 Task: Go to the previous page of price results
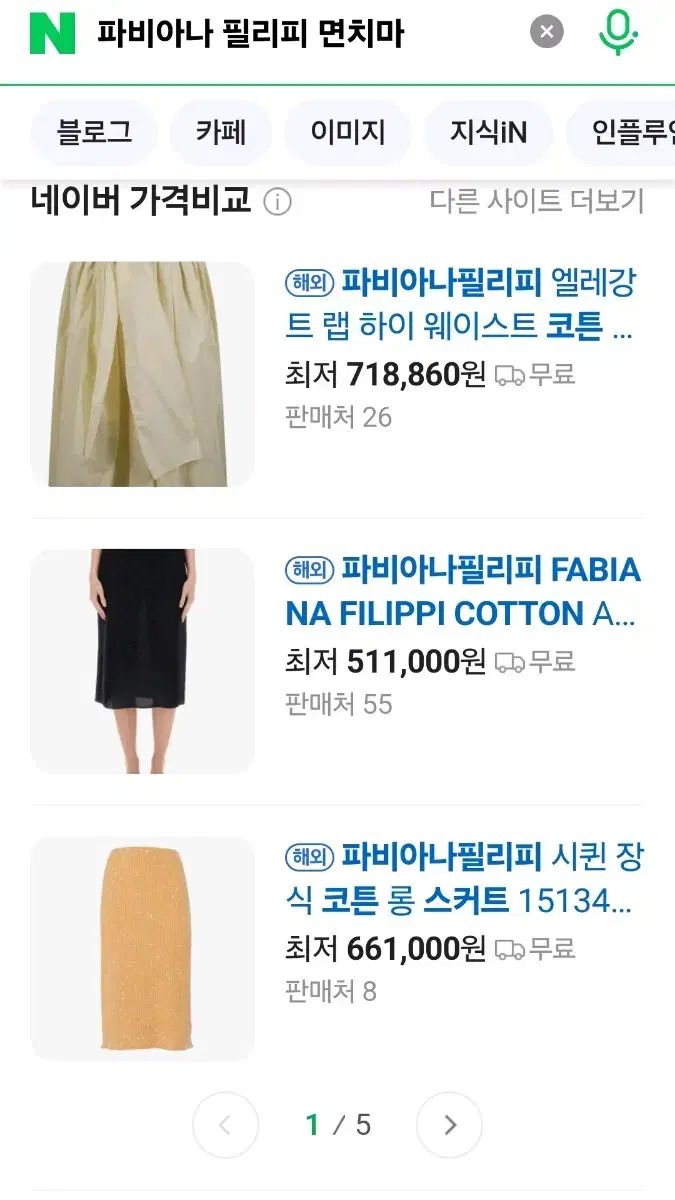tap(225, 1125)
